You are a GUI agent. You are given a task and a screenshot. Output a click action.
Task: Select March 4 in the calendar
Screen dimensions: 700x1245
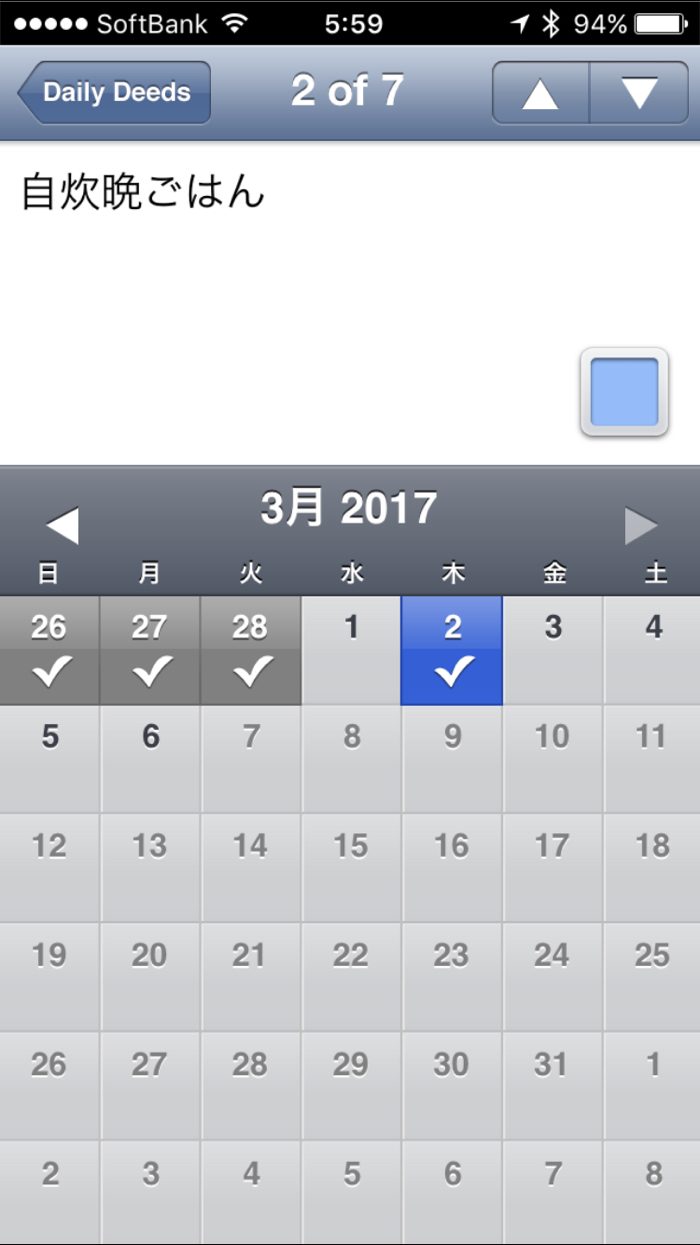click(653, 650)
